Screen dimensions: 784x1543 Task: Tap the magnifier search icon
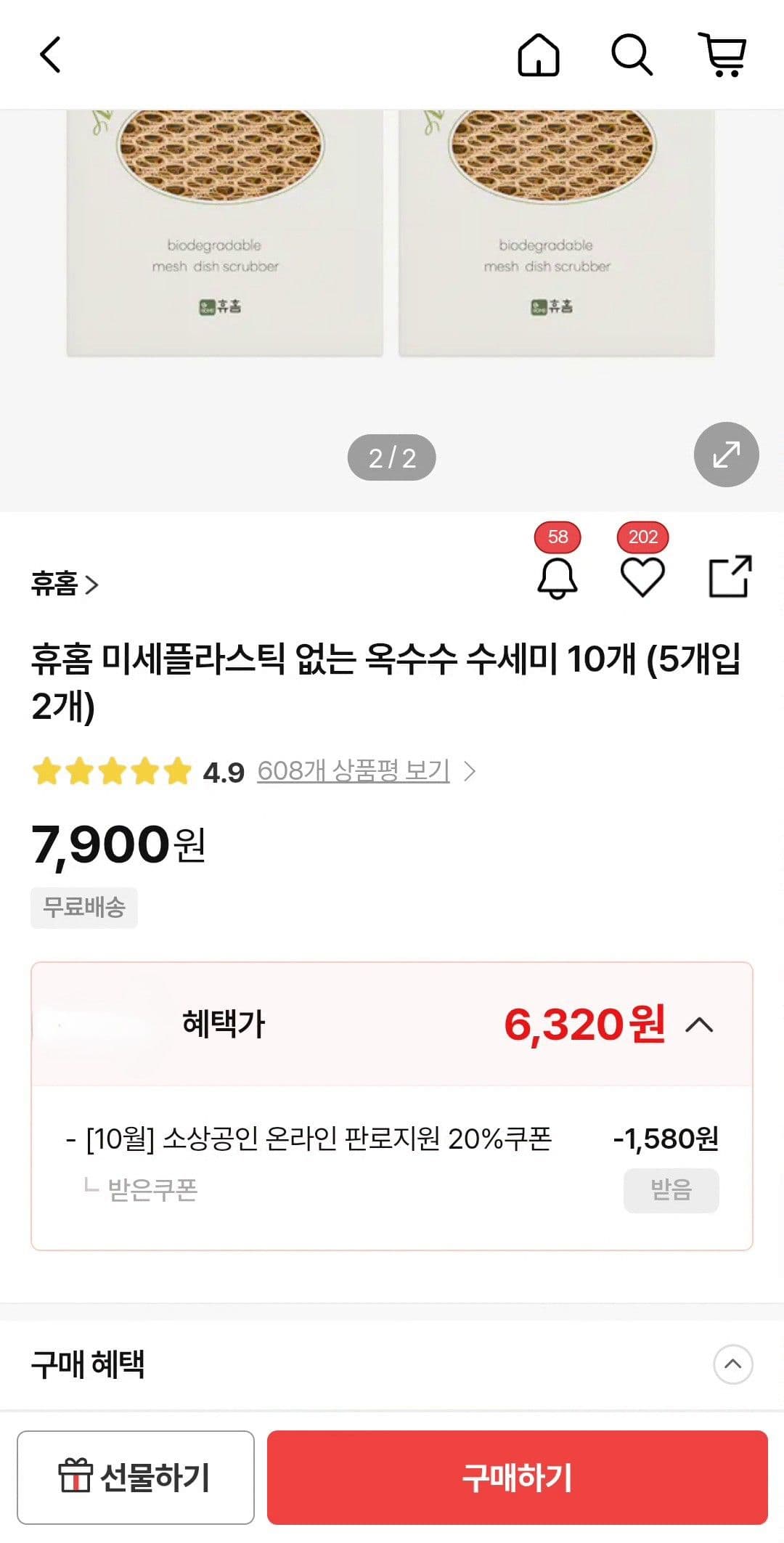click(x=632, y=55)
